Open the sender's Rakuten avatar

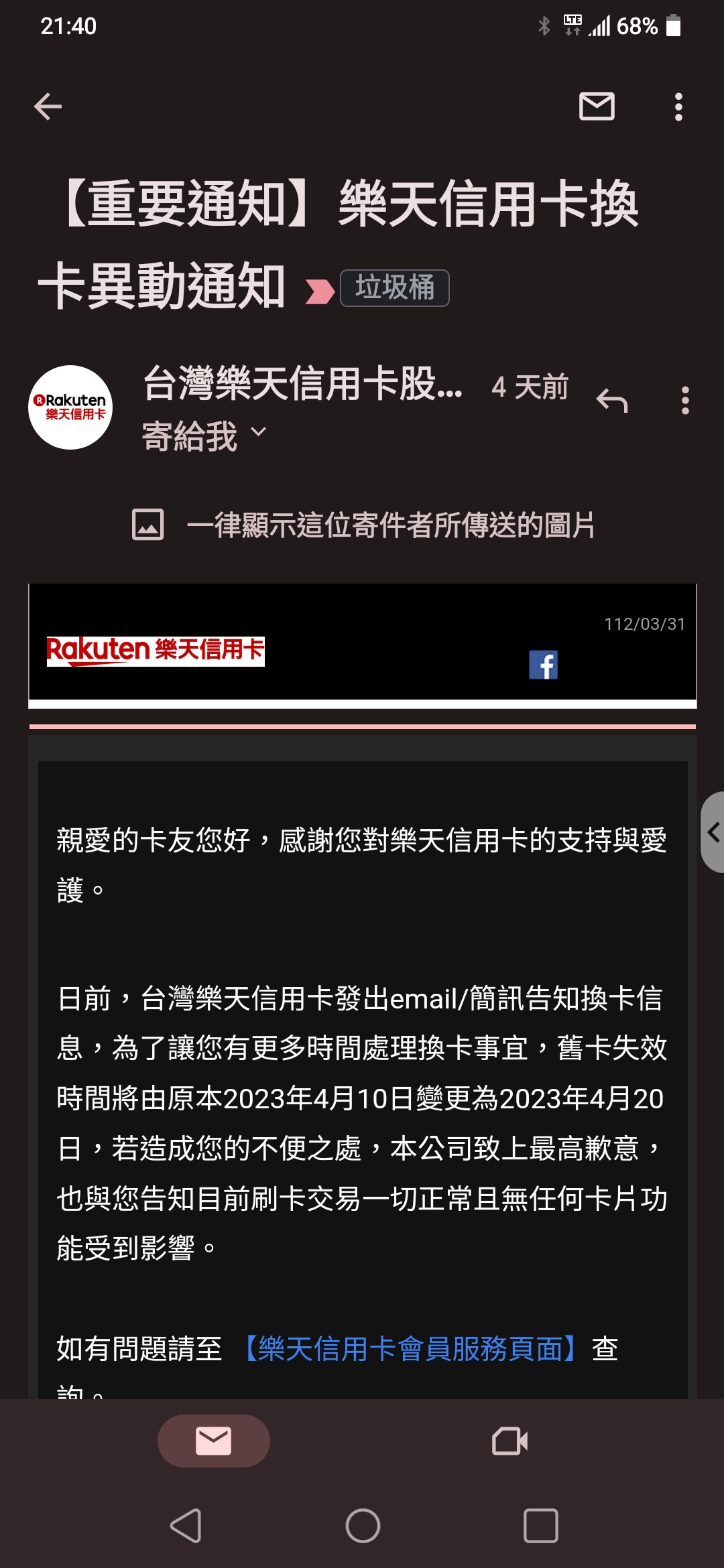tap(70, 407)
